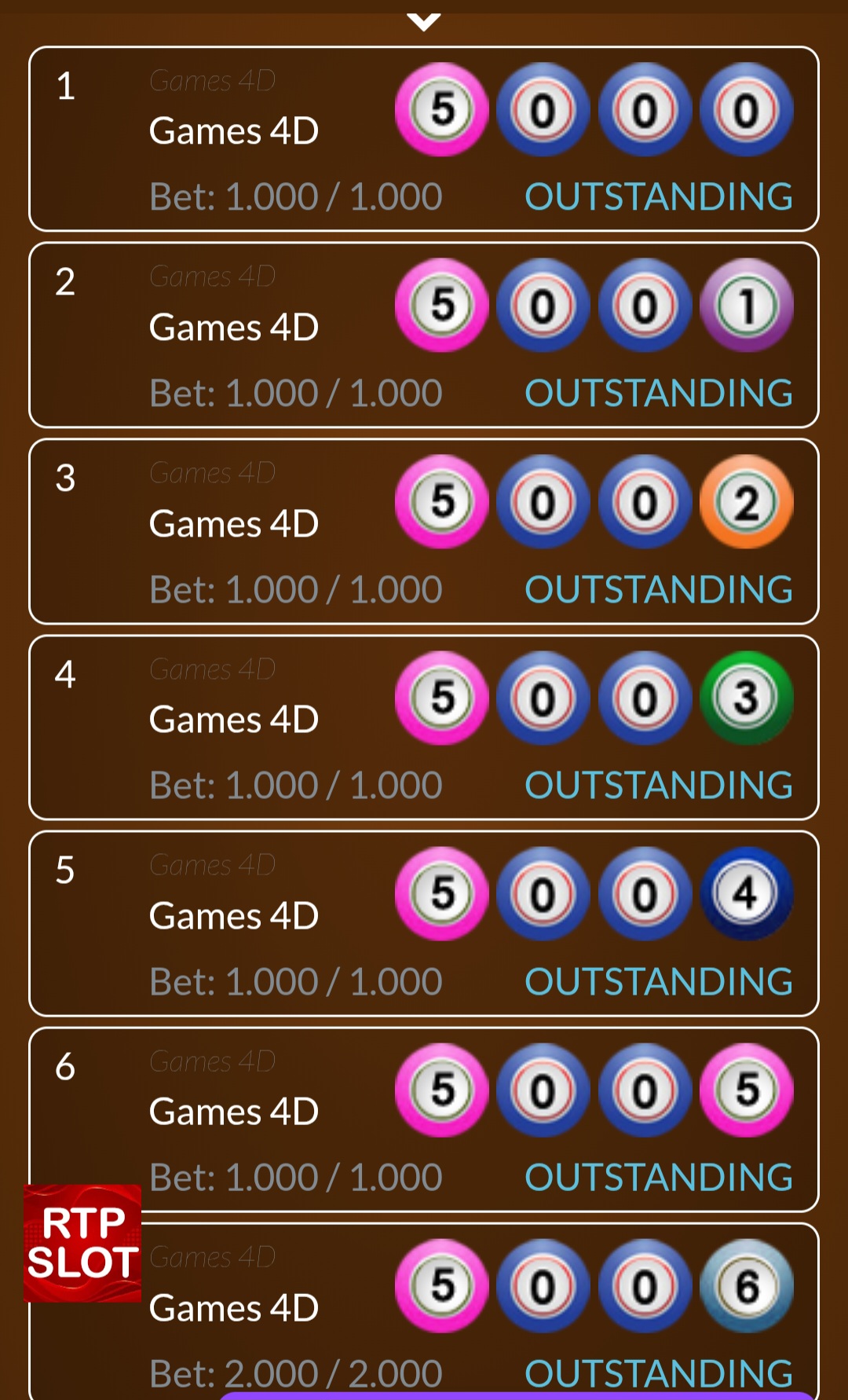Open bet entry 5 with number 5004
Viewport: 848px width, 1400px height.
pyautogui.click(x=424, y=924)
